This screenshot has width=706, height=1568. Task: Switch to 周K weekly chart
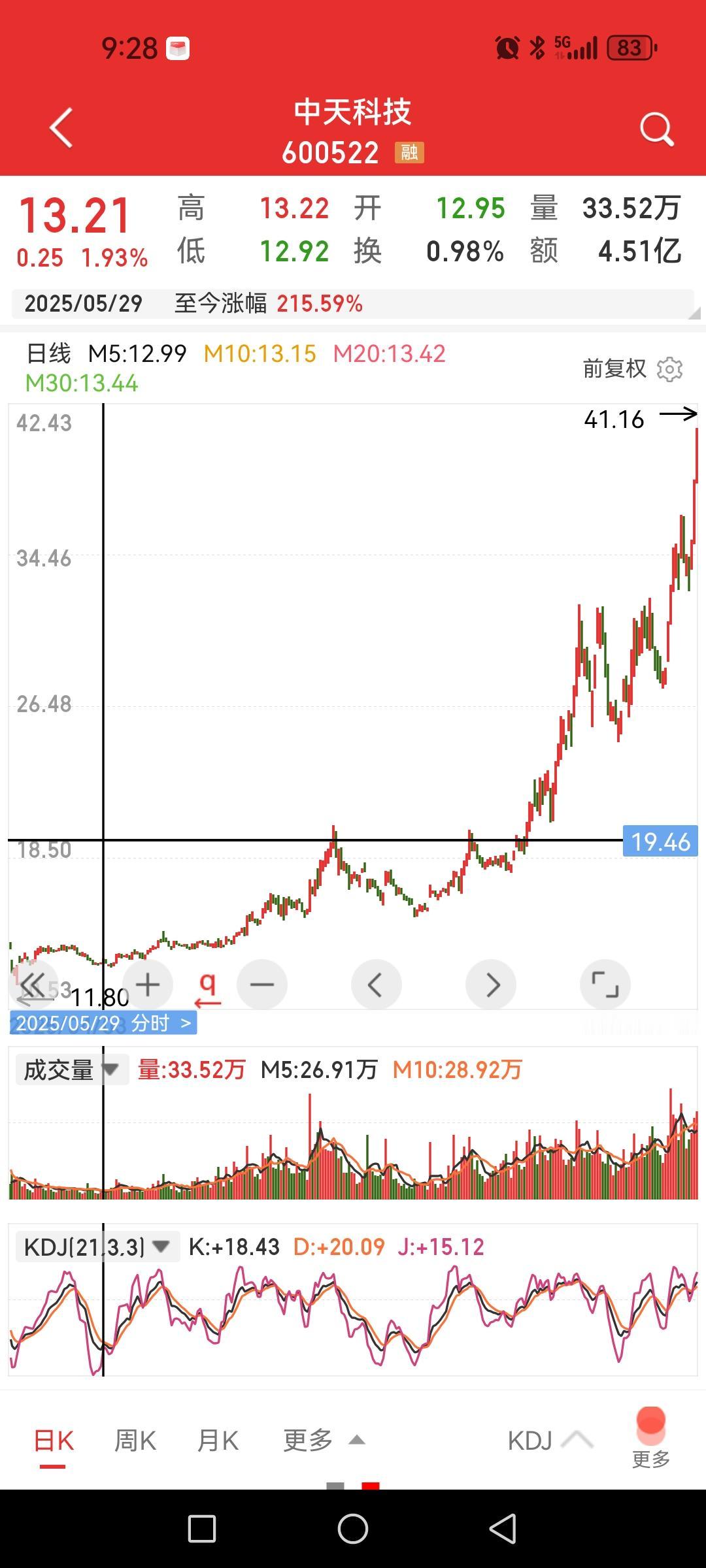pos(135,1441)
